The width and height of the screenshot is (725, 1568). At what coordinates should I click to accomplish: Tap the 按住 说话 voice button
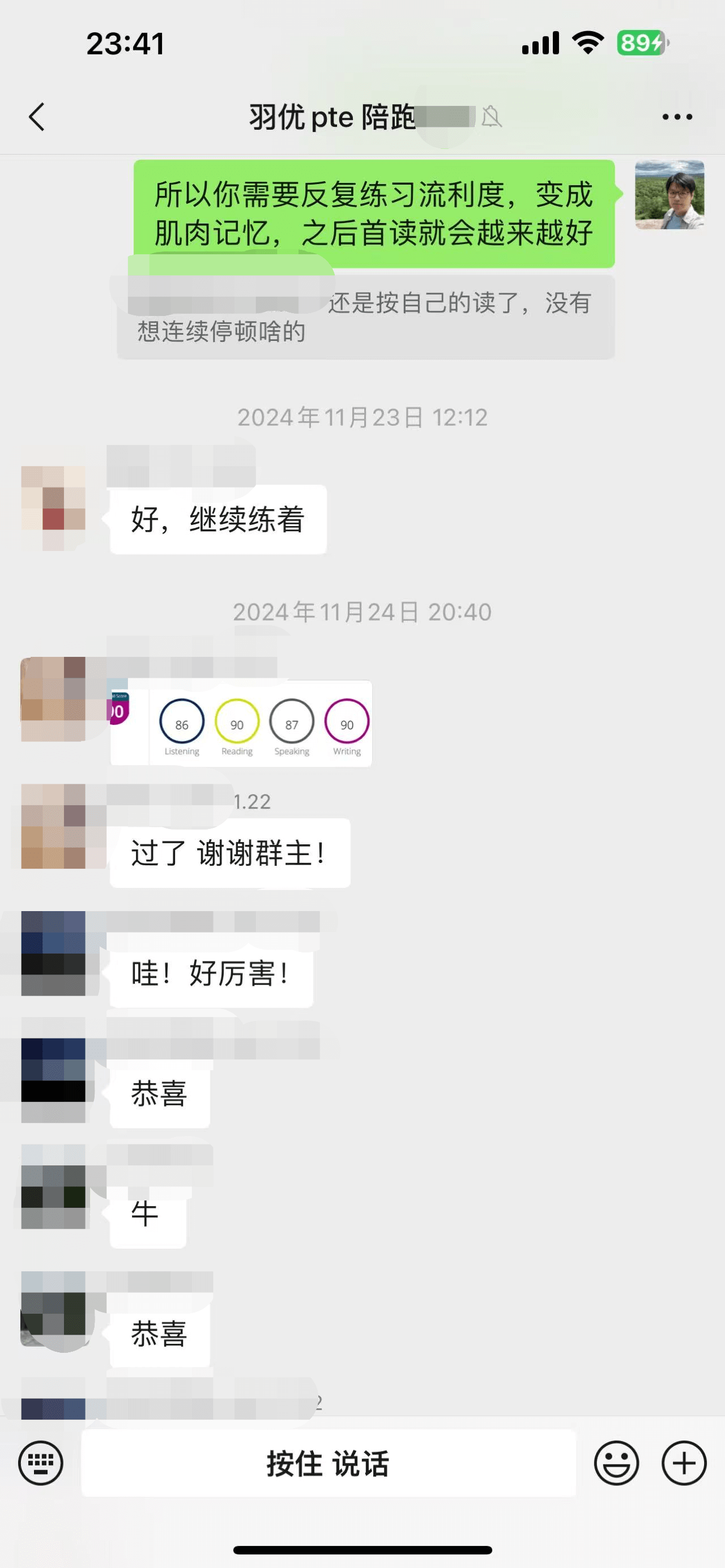pyautogui.click(x=329, y=1463)
